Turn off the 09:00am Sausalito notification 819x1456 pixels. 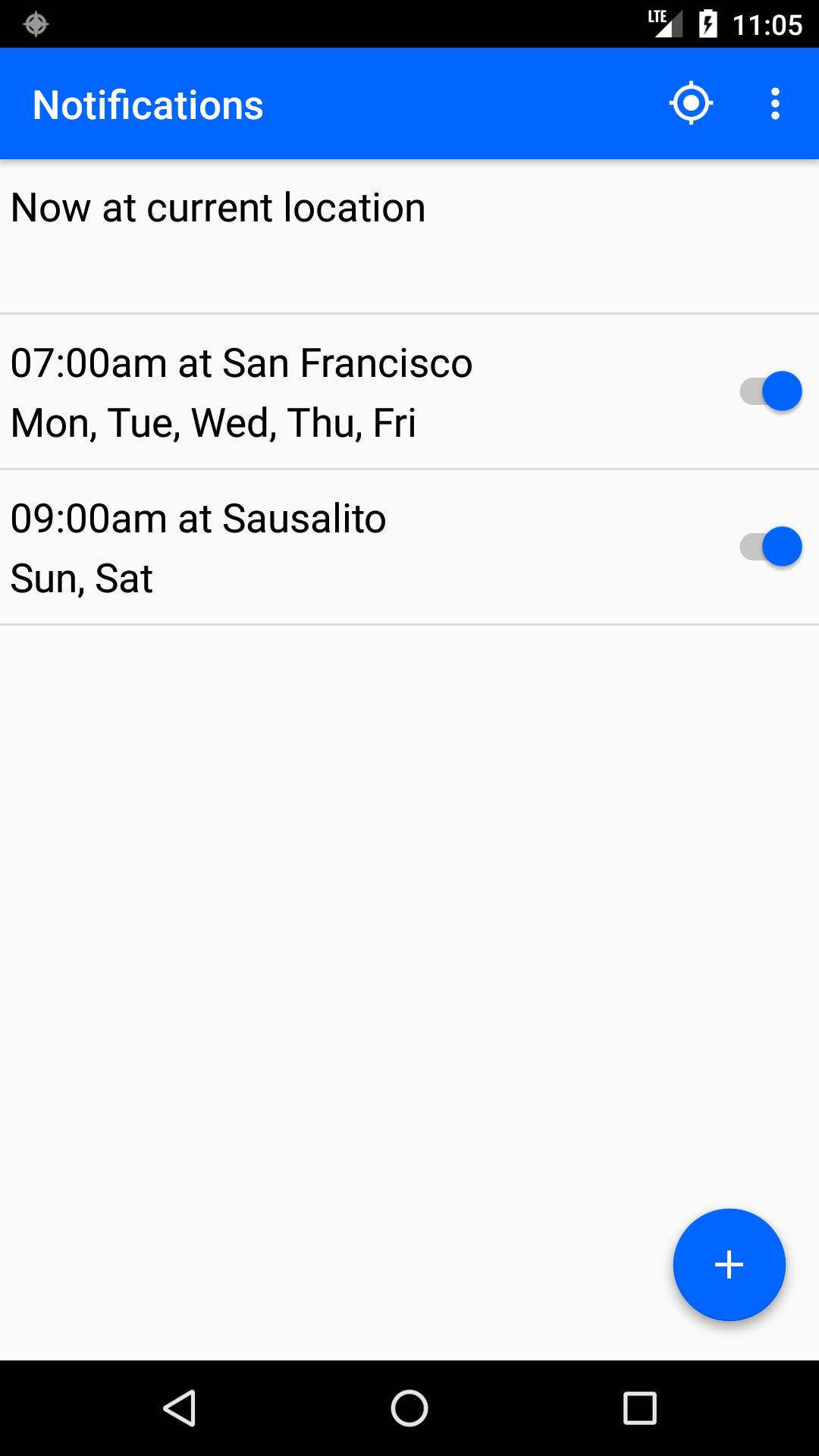[768, 546]
